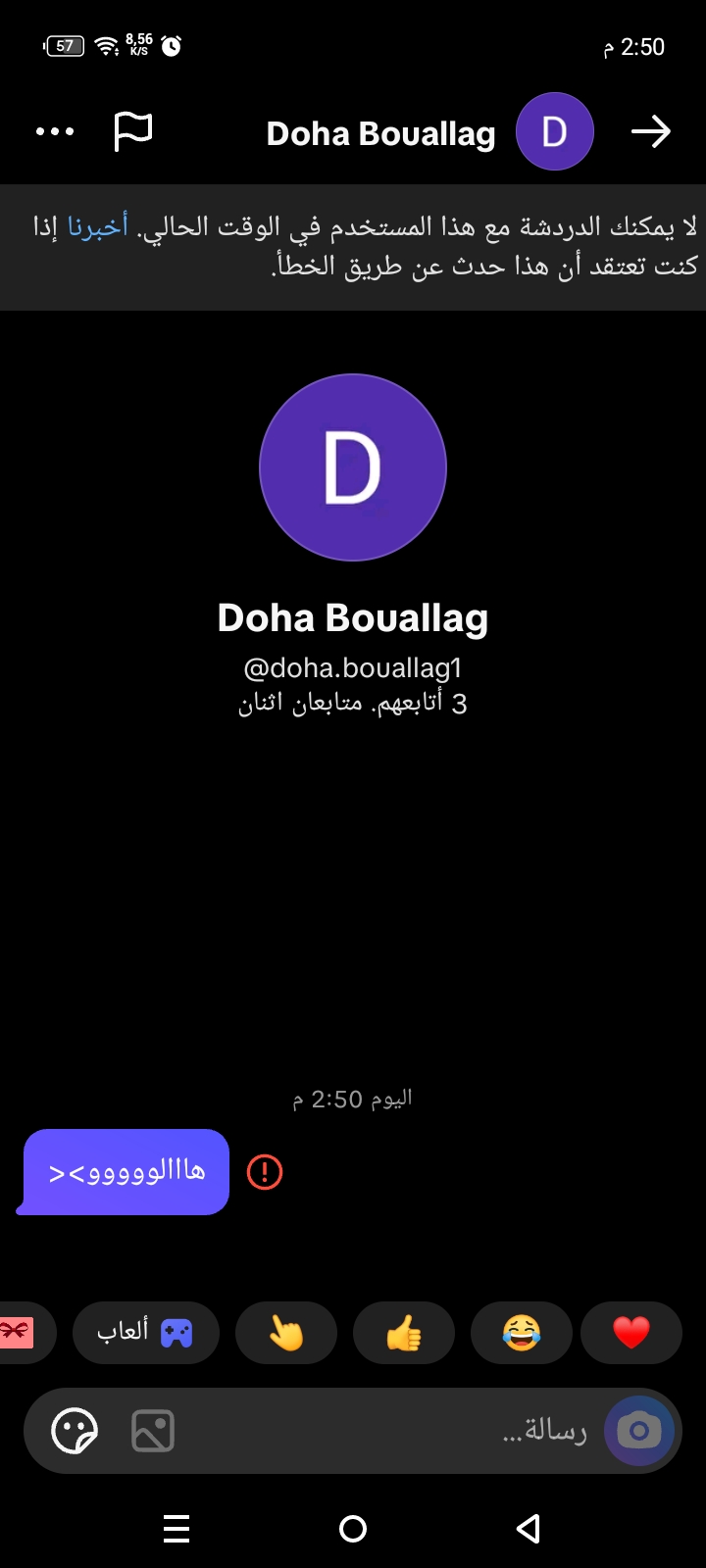
Task: Open the large Doha Bouallag profile avatar
Action: click(353, 467)
